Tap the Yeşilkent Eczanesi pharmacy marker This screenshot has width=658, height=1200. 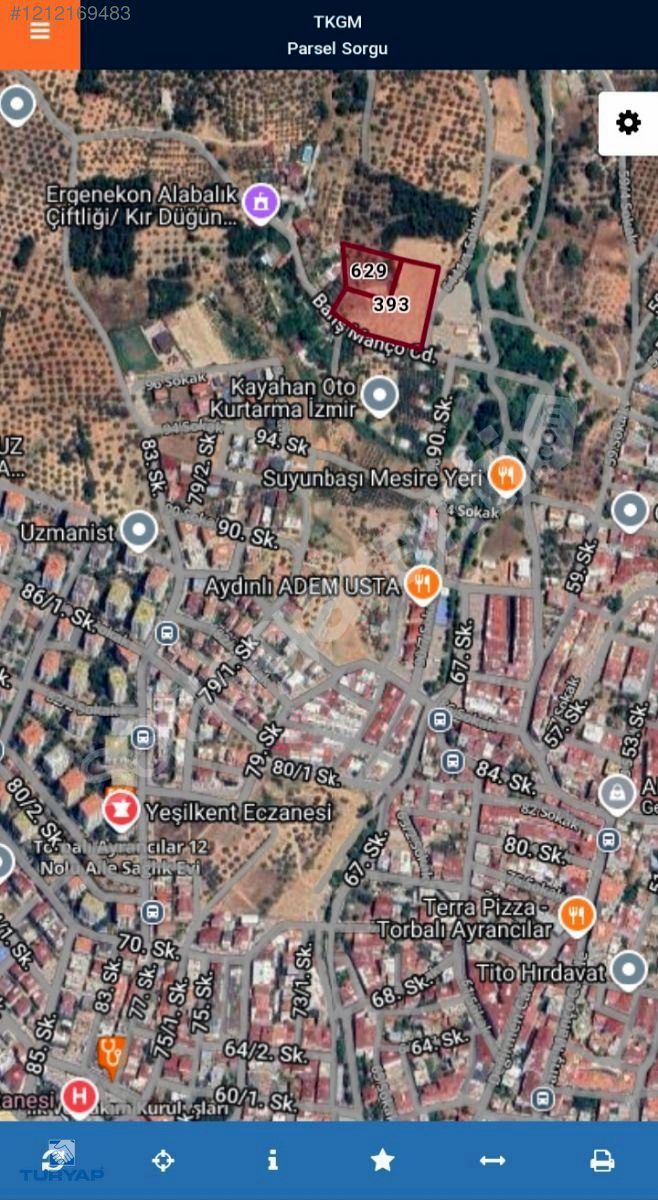click(122, 810)
